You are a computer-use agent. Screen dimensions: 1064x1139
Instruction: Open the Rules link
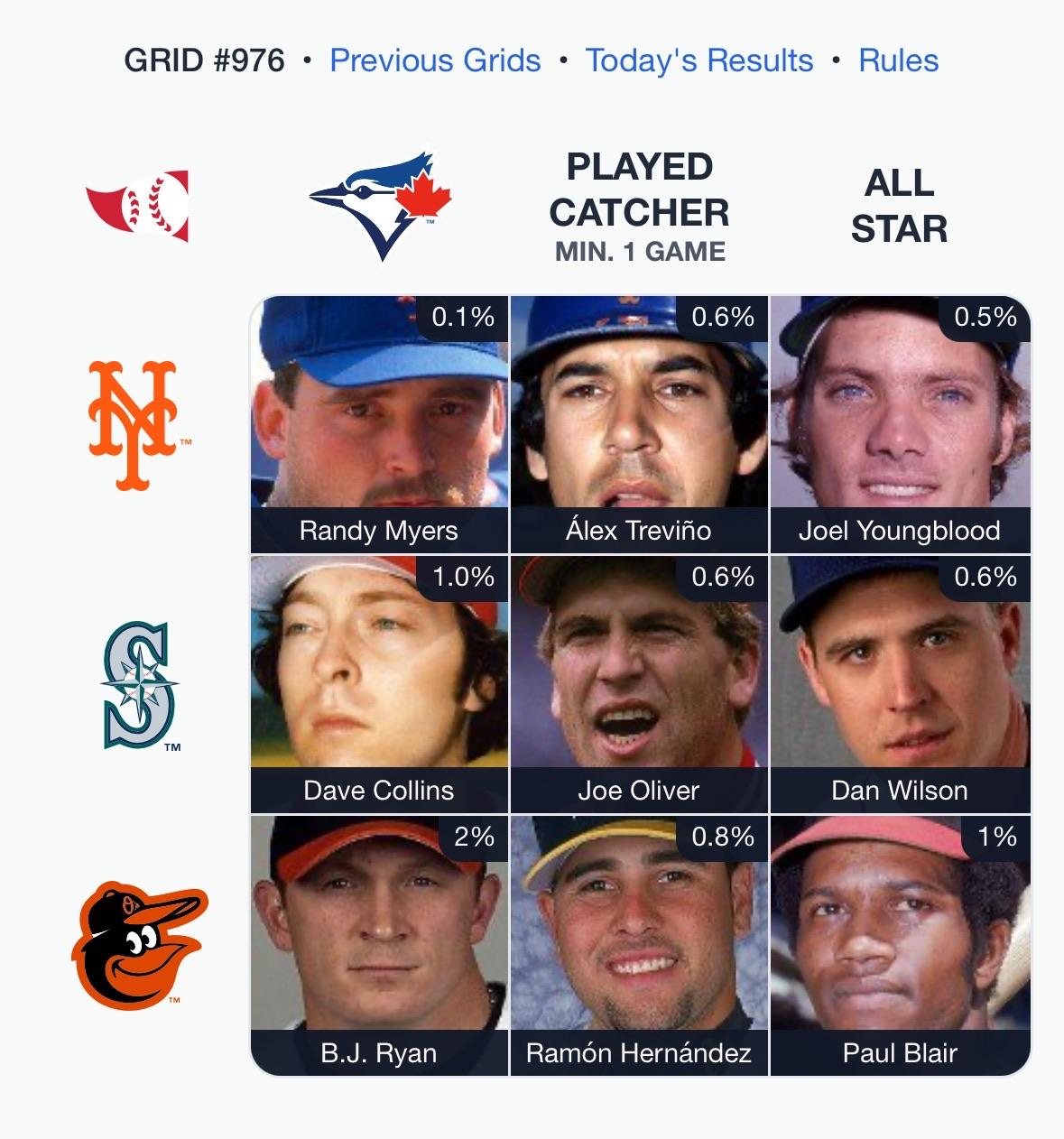tap(898, 60)
